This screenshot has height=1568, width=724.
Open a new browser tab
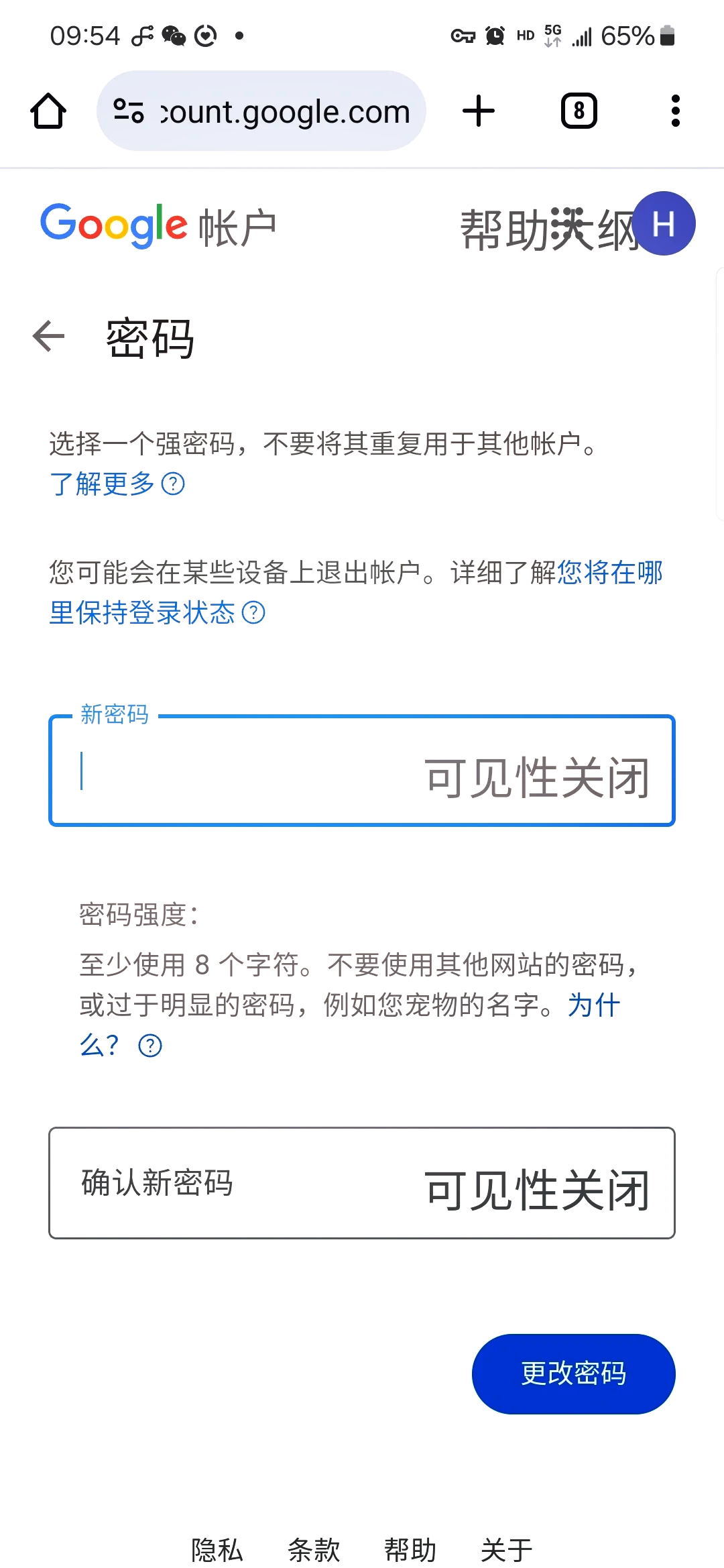click(479, 111)
